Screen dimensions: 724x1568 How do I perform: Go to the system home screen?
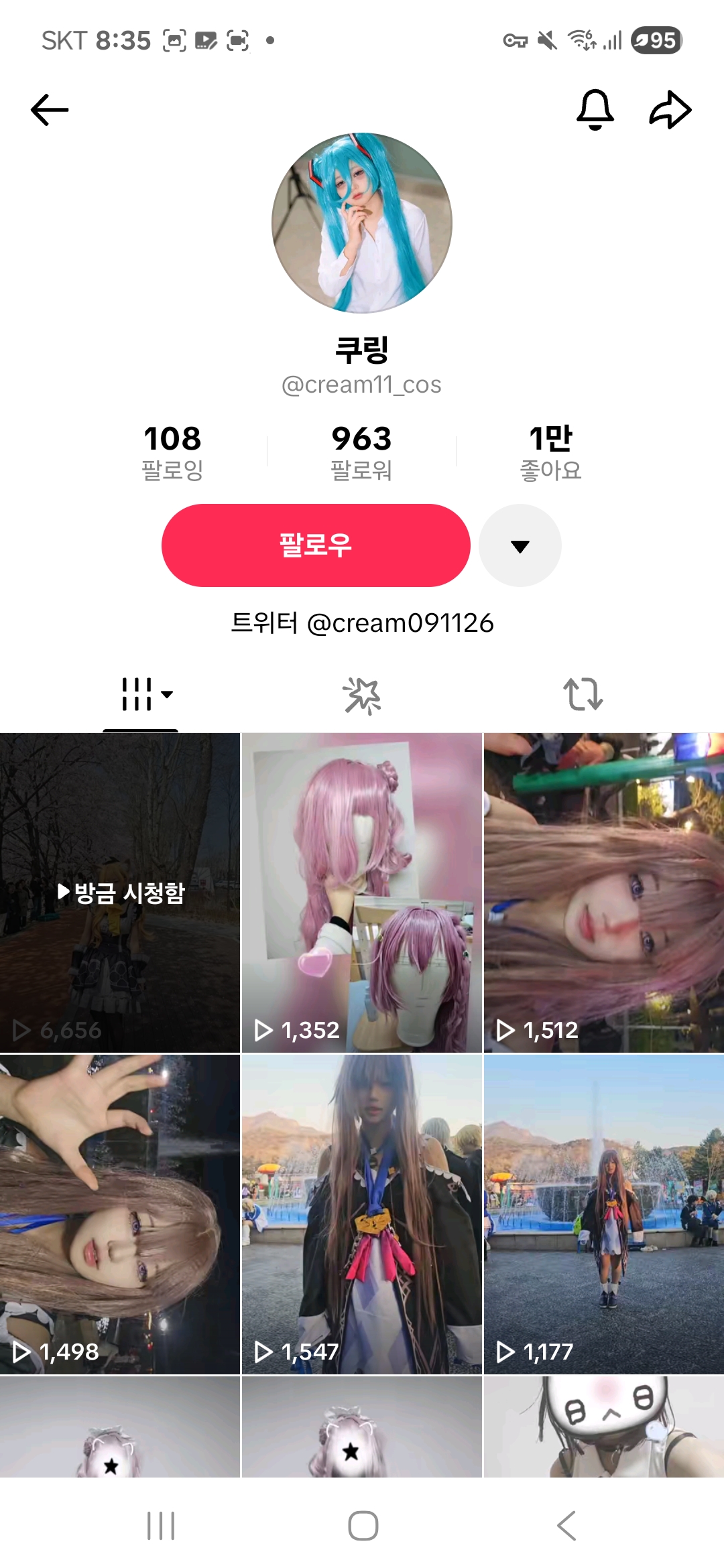point(363,1526)
